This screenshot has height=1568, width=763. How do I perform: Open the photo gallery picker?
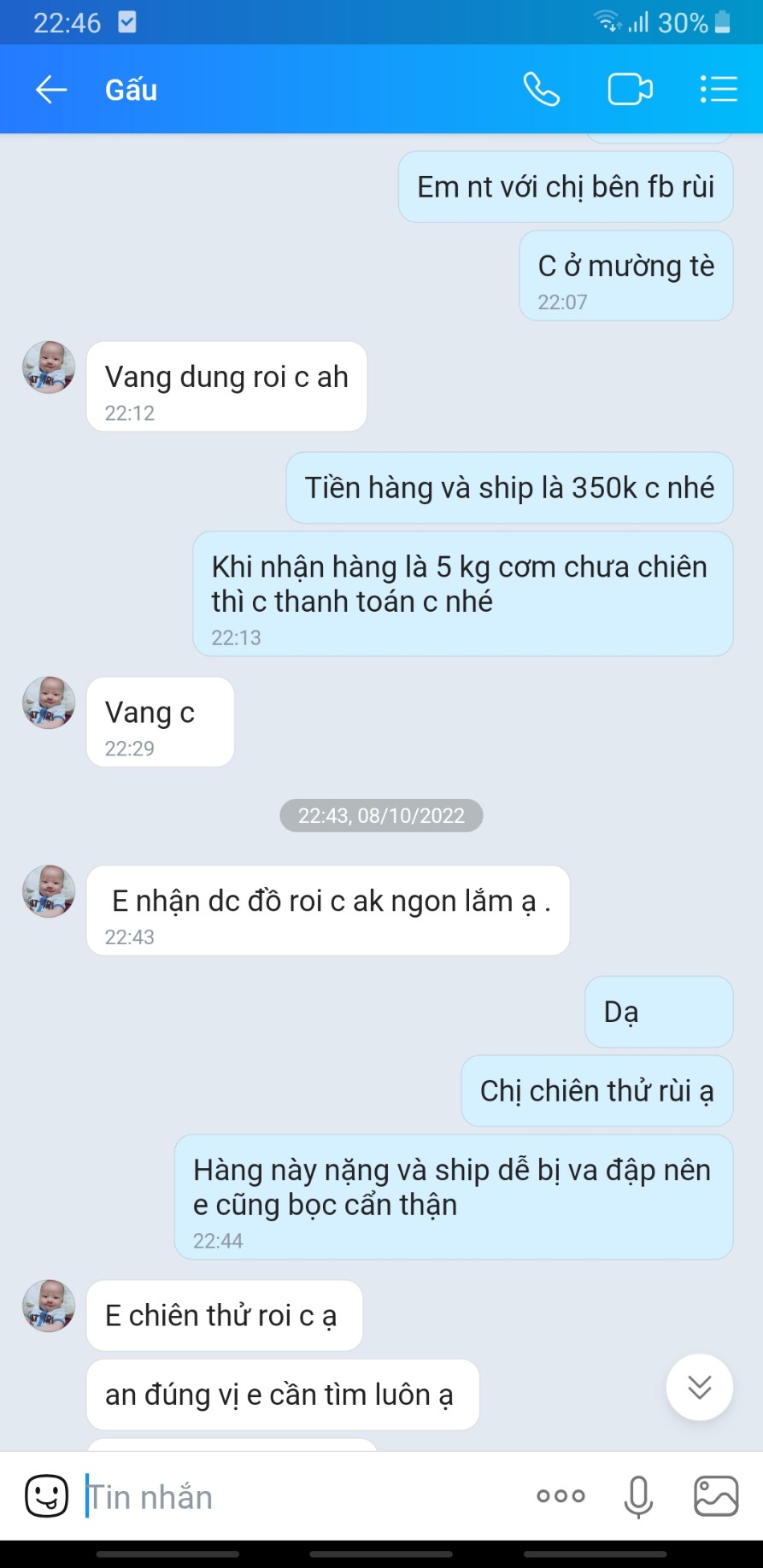click(715, 1496)
